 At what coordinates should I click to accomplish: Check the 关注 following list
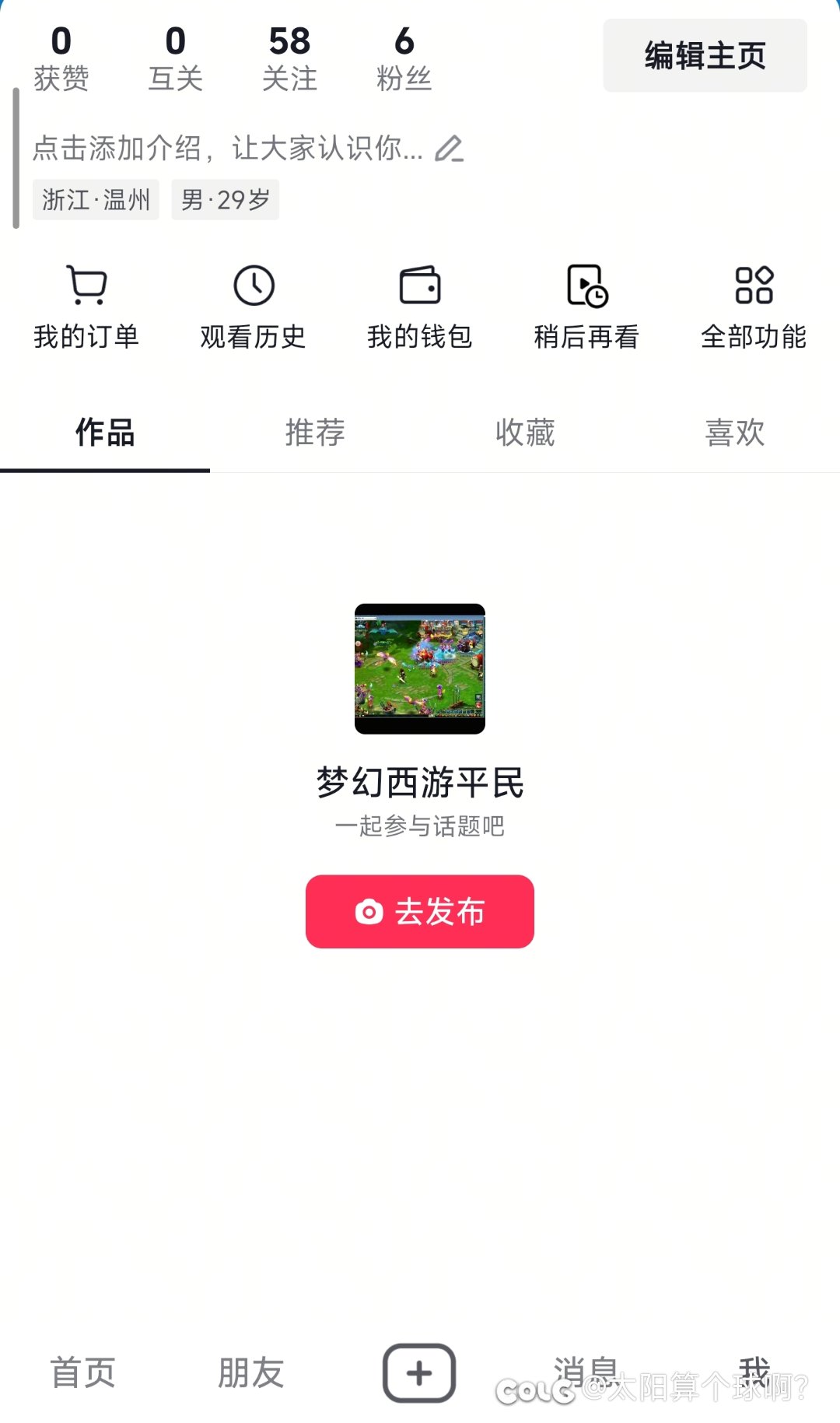[289, 54]
